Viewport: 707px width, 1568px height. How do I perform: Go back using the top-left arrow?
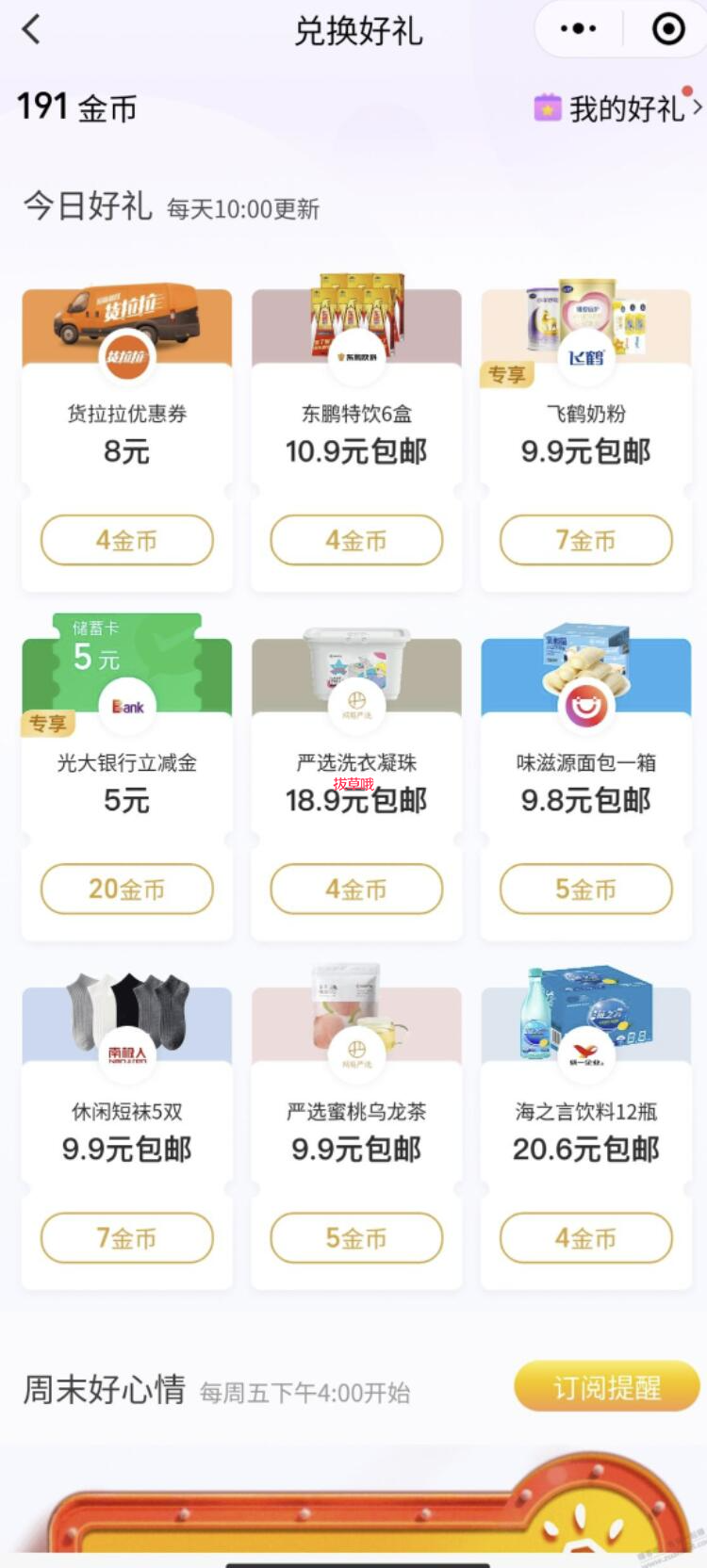pyautogui.click(x=32, y=30)
